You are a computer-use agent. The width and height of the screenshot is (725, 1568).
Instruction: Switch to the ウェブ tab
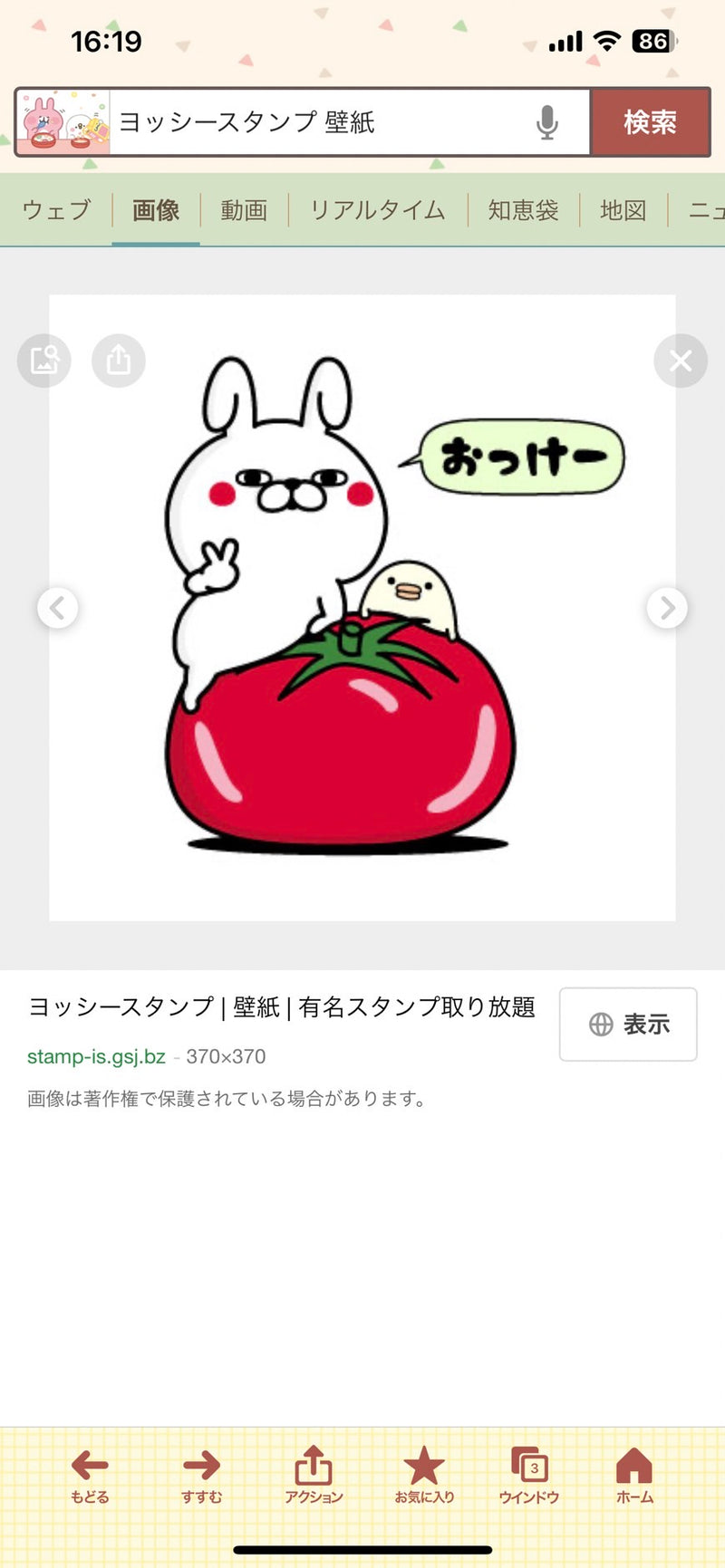[x=56, y=210]
